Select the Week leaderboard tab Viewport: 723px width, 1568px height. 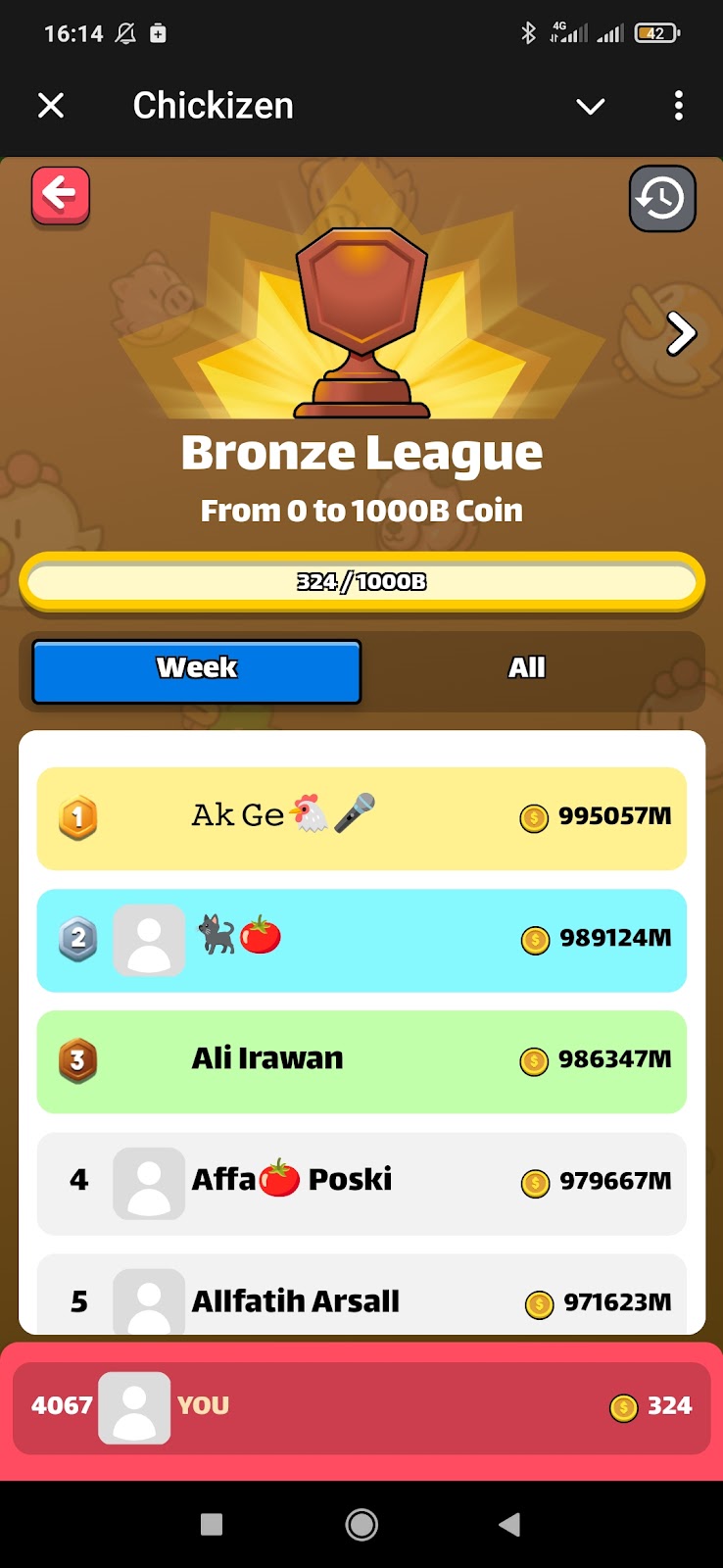point(197,670)
